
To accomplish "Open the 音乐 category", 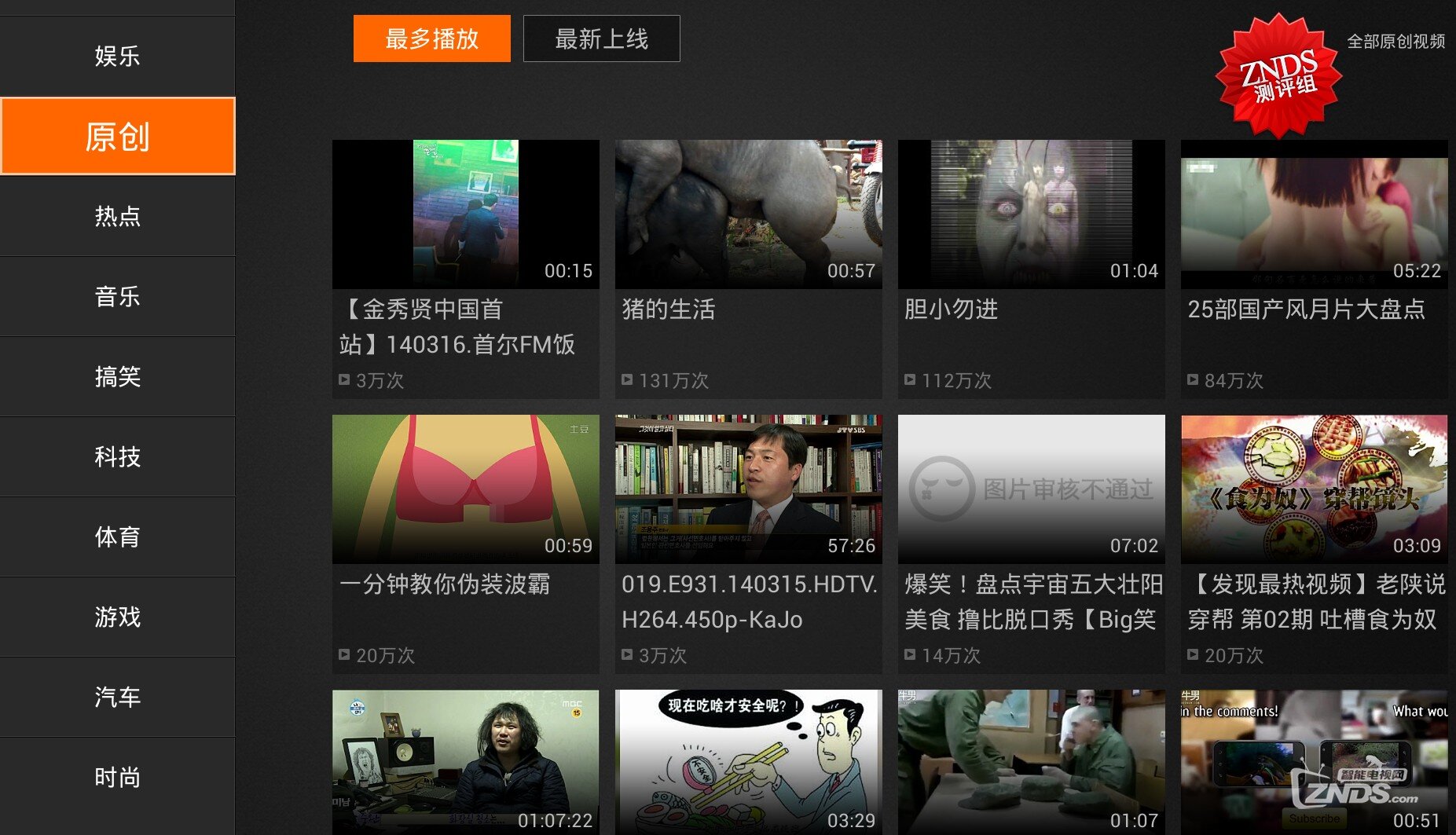I will click(x=117, y=296).
